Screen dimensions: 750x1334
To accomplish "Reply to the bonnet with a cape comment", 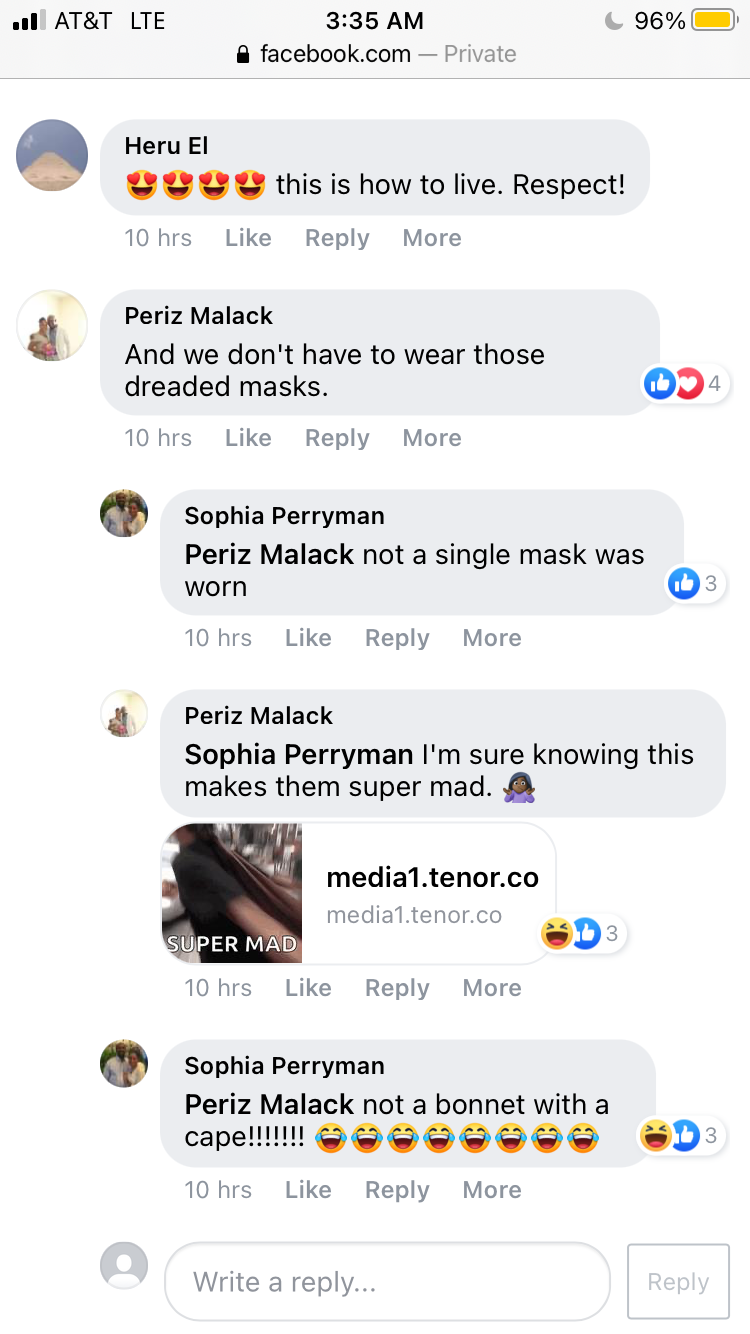I will [x=397, y=1190].
